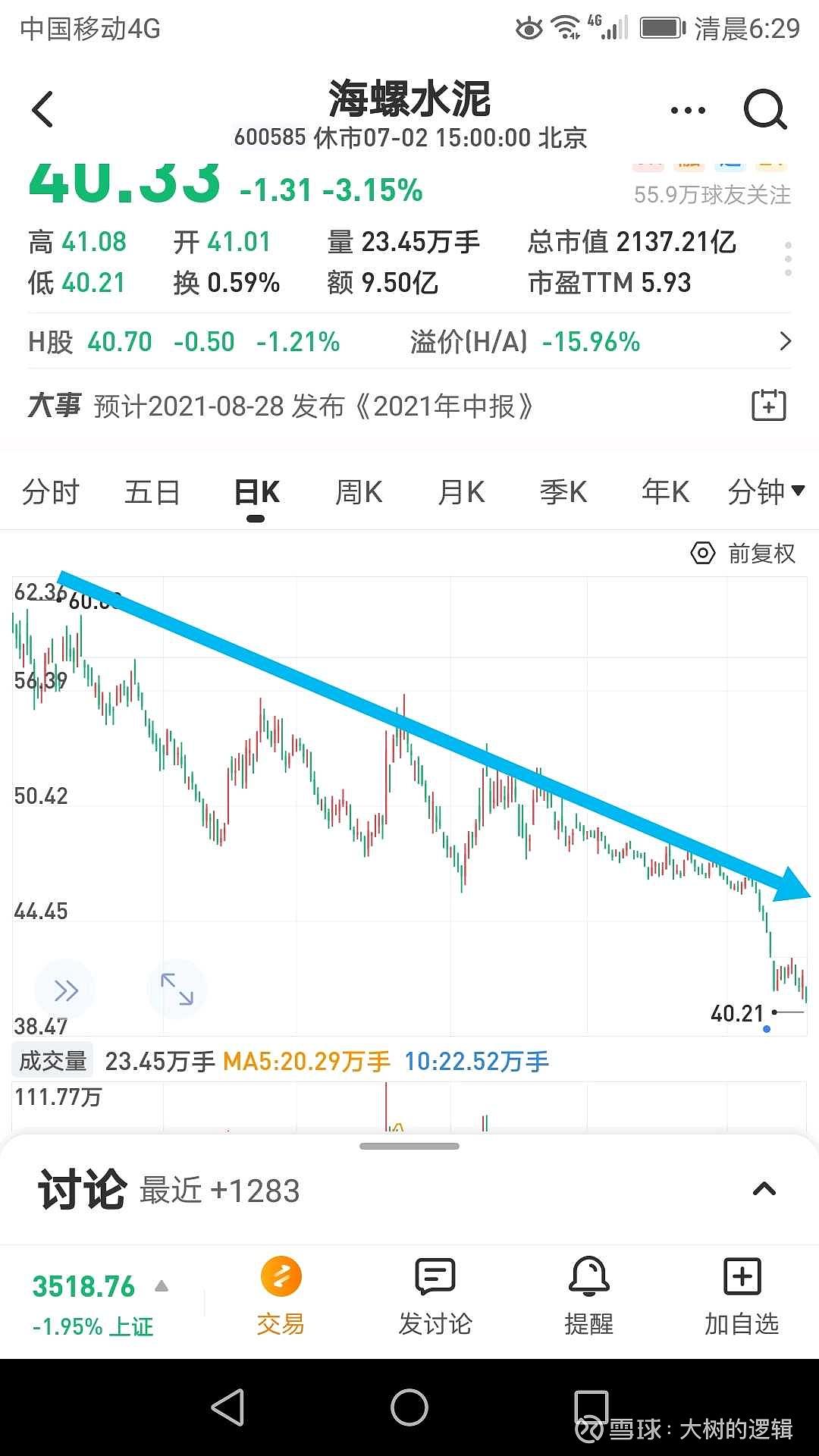Open the three-dot overflow menu

pyautogui.click(x=688, y=111)
